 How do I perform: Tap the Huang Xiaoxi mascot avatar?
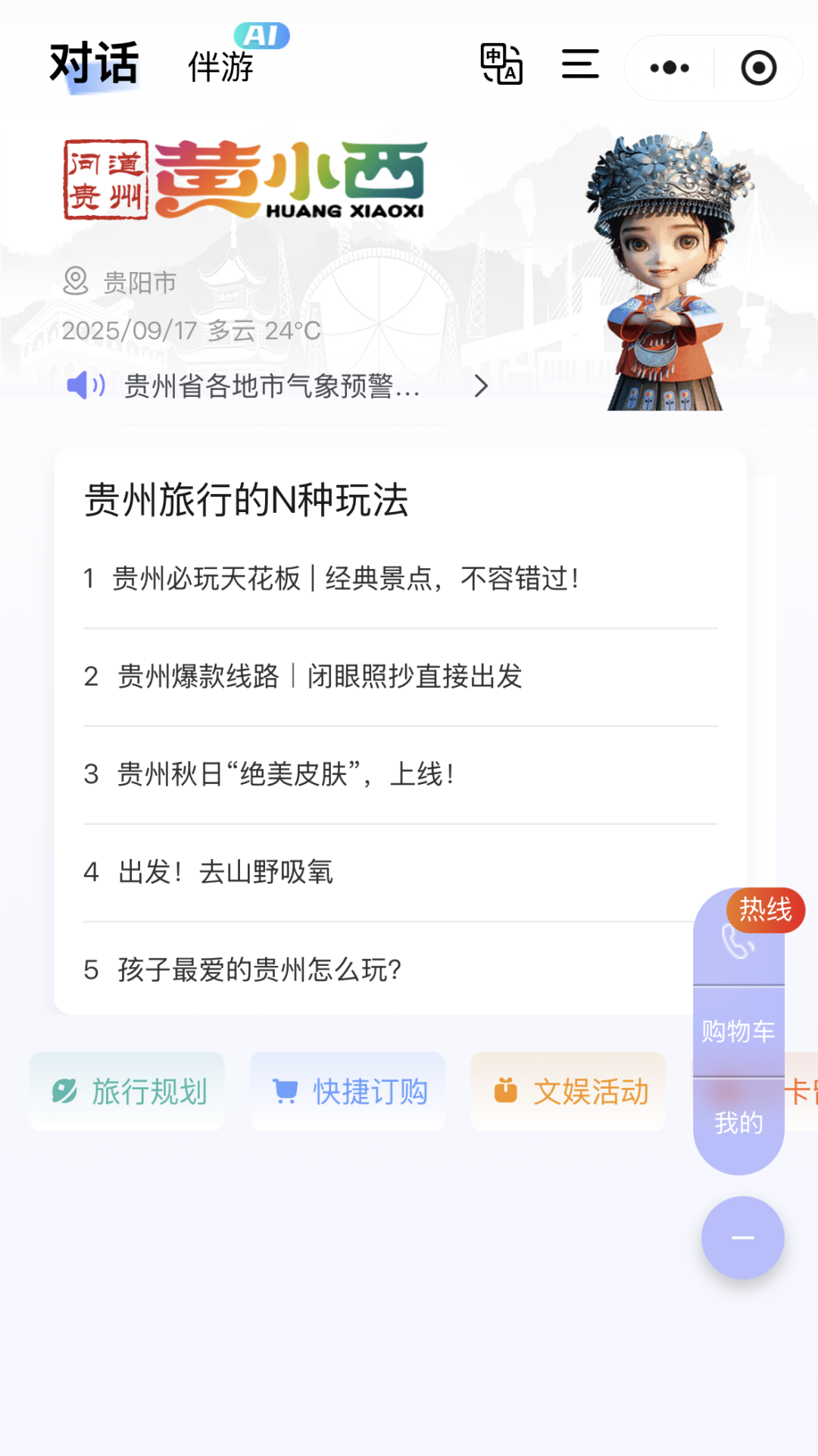667,265
